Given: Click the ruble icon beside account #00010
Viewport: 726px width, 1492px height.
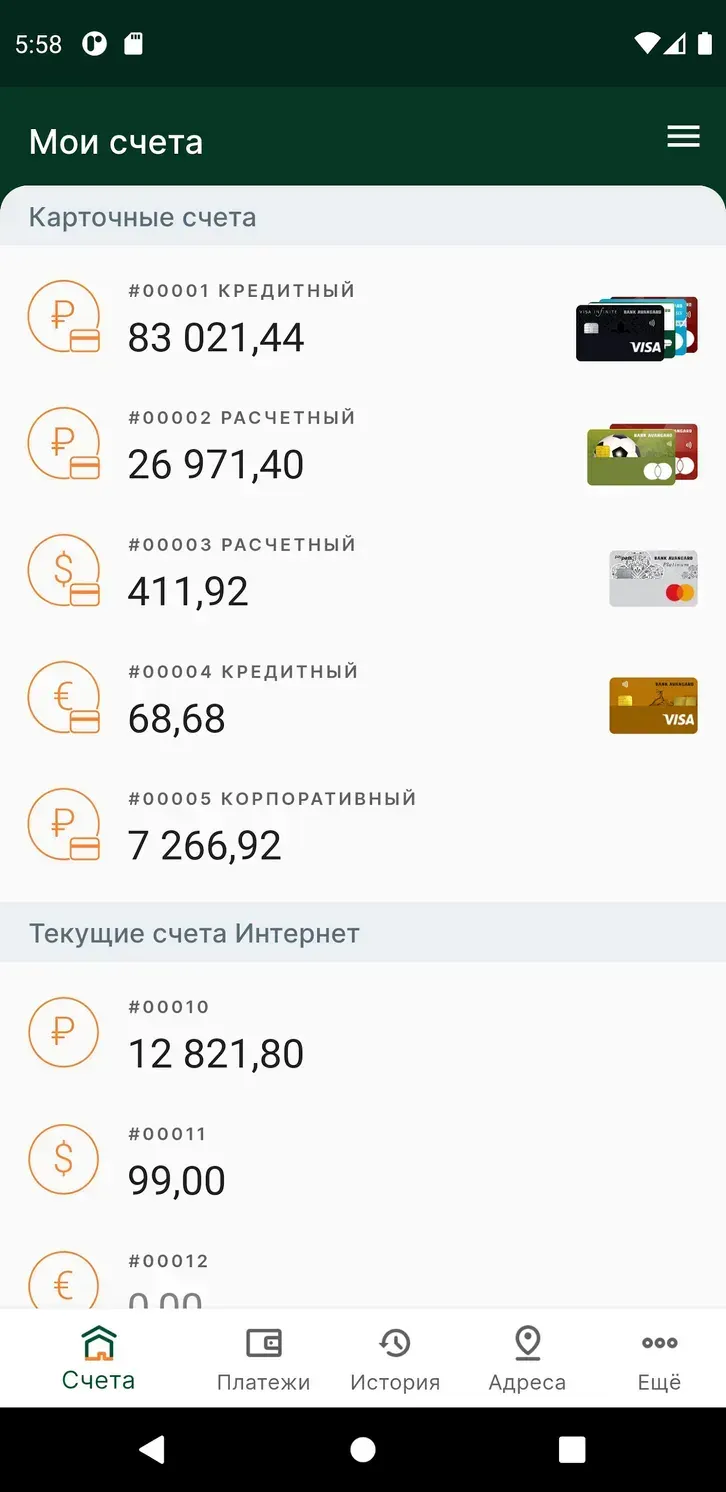Looking at the screenshot, I should coord(64,1032).
